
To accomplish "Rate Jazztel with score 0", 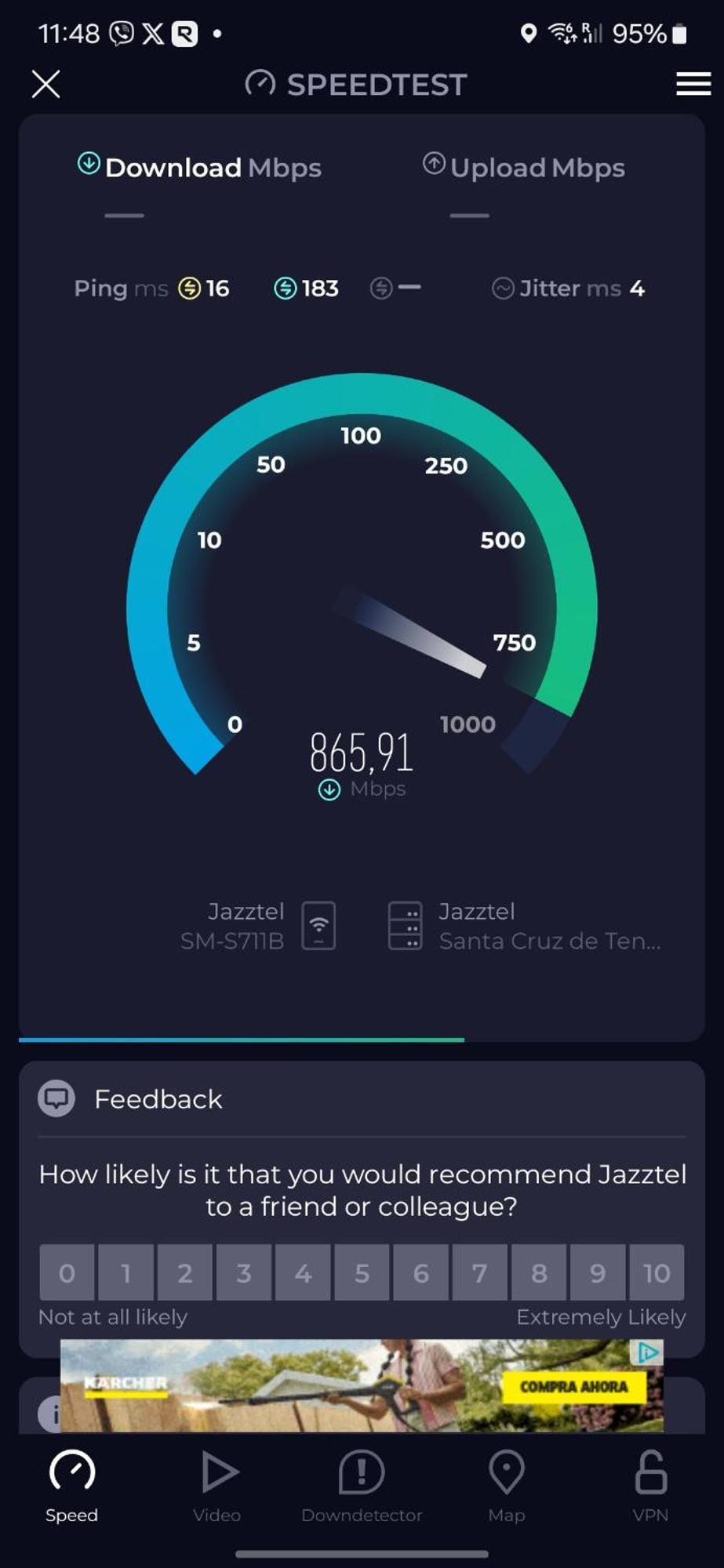I will tap(67, 1272).
